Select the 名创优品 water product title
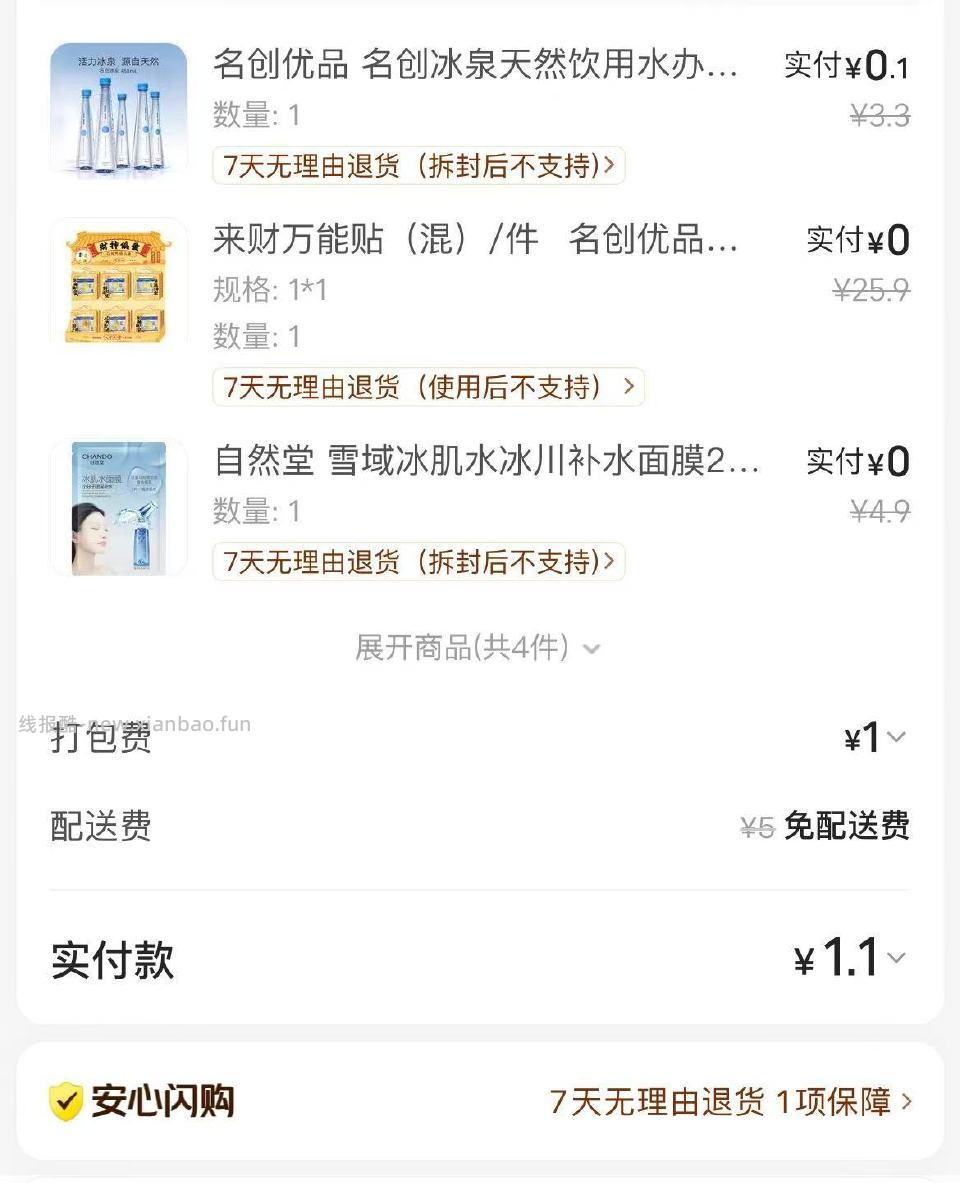Screen dimensions: 960x1183 [470, 64]
